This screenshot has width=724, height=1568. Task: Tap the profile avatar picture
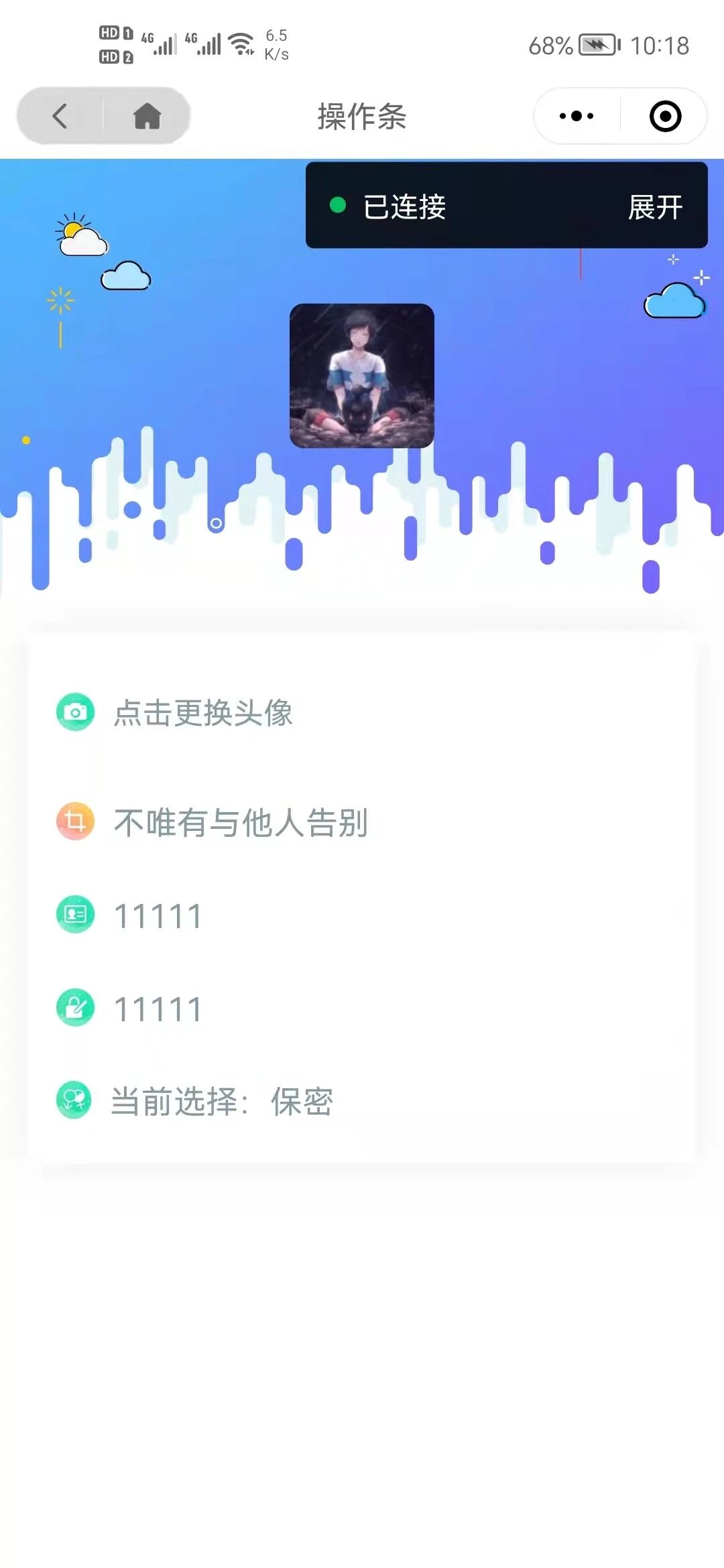[x=362, y=376]
